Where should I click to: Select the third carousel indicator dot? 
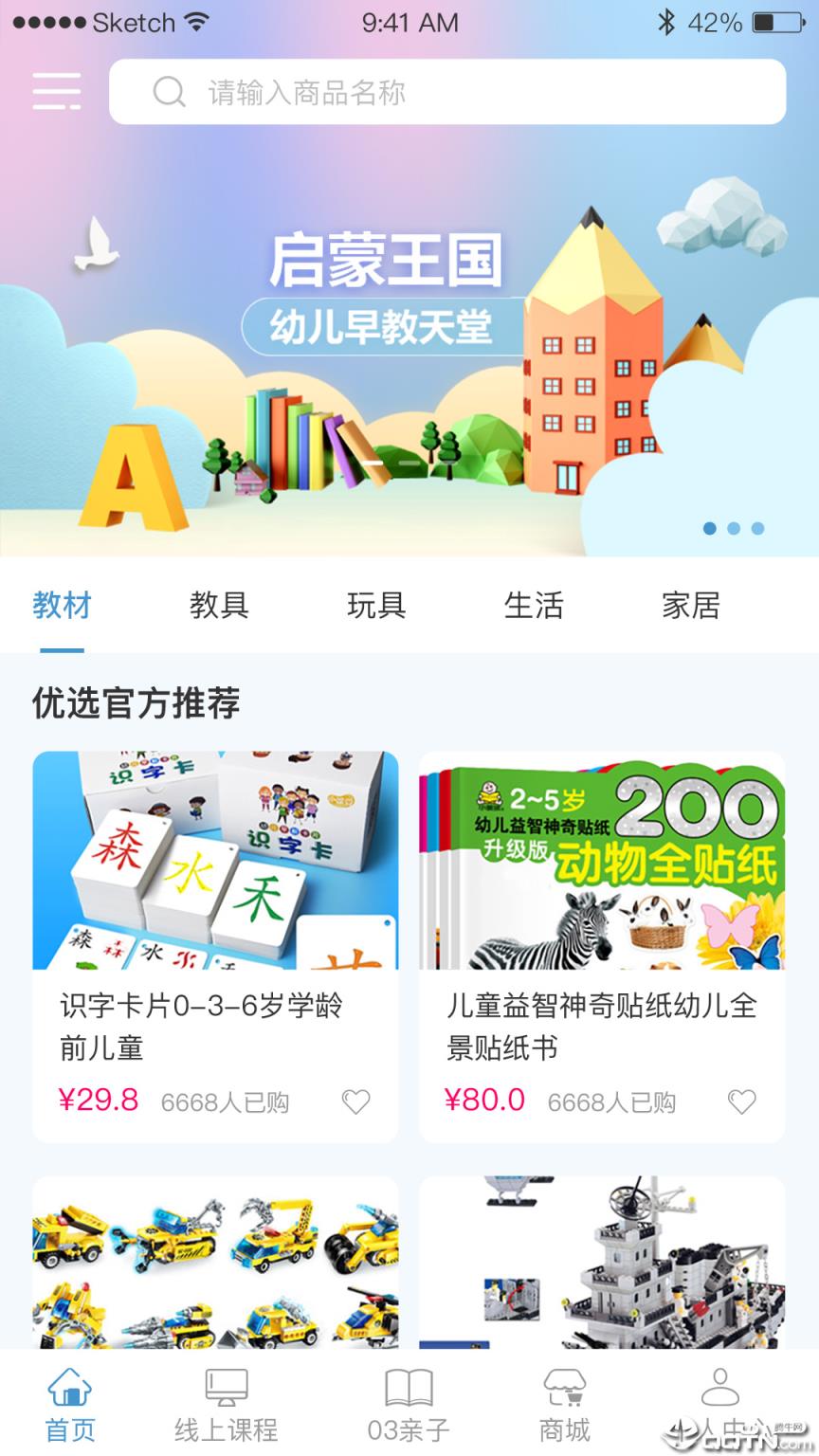[x=758, y=529]
